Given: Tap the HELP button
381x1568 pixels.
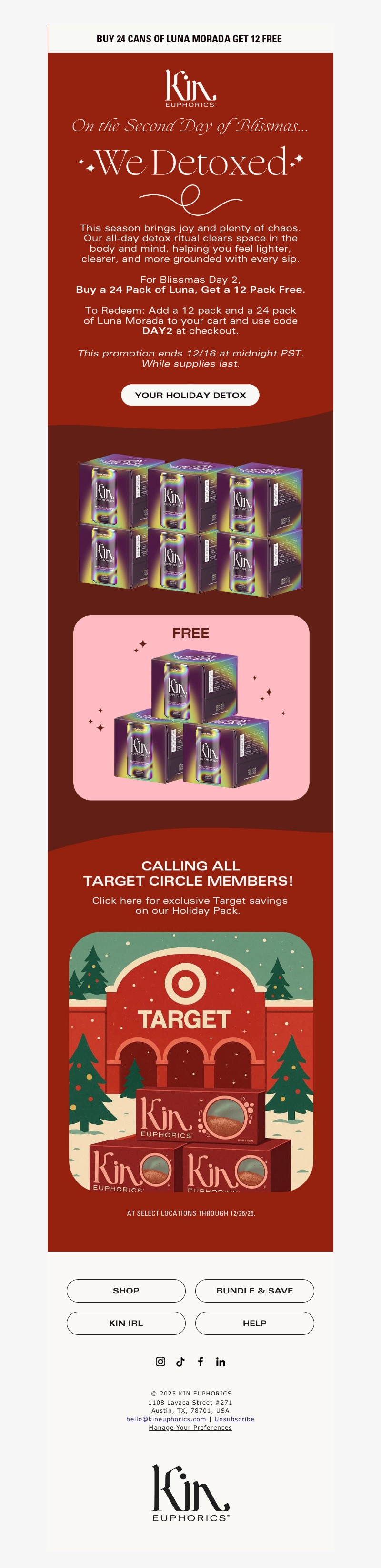Looking at the screenshot, I should tap(254, 1323).
